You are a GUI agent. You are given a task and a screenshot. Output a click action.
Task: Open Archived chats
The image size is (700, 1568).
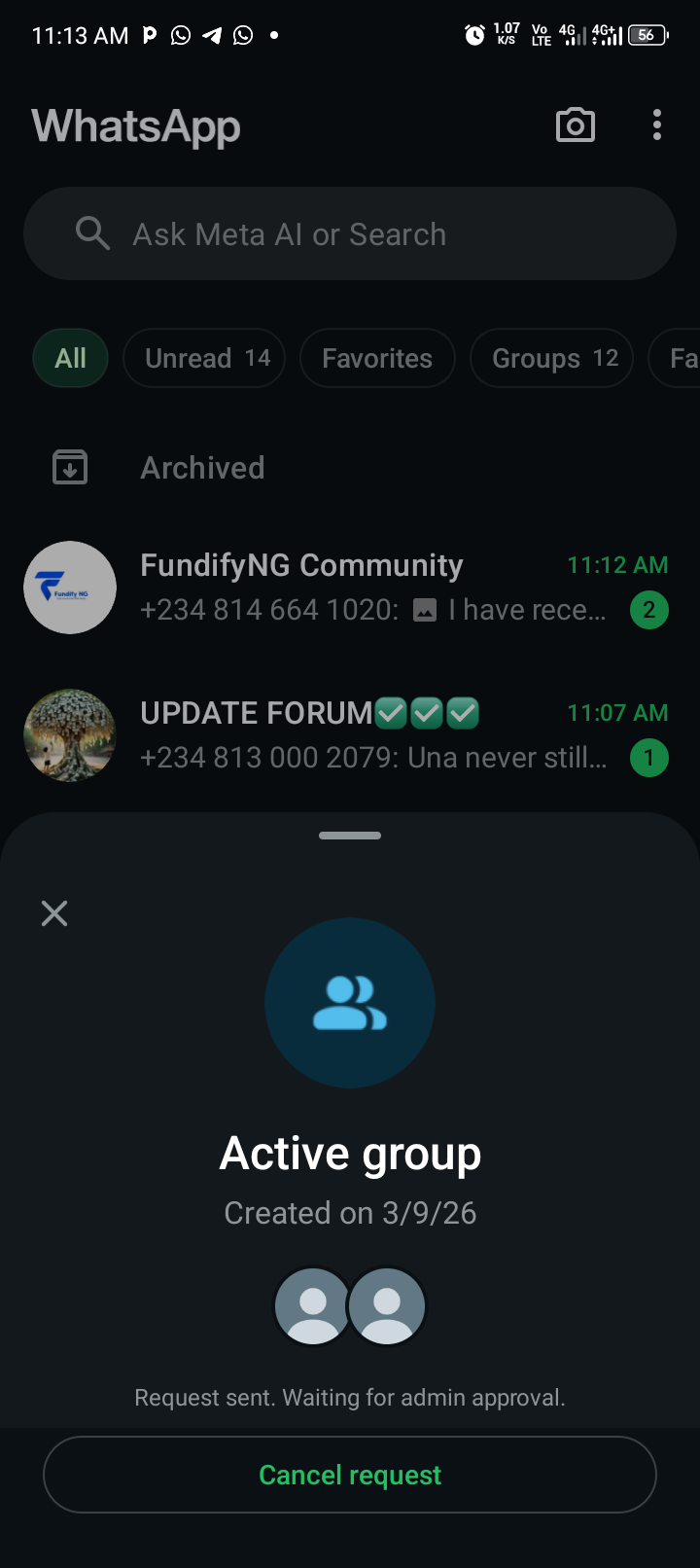coord(202,468)
